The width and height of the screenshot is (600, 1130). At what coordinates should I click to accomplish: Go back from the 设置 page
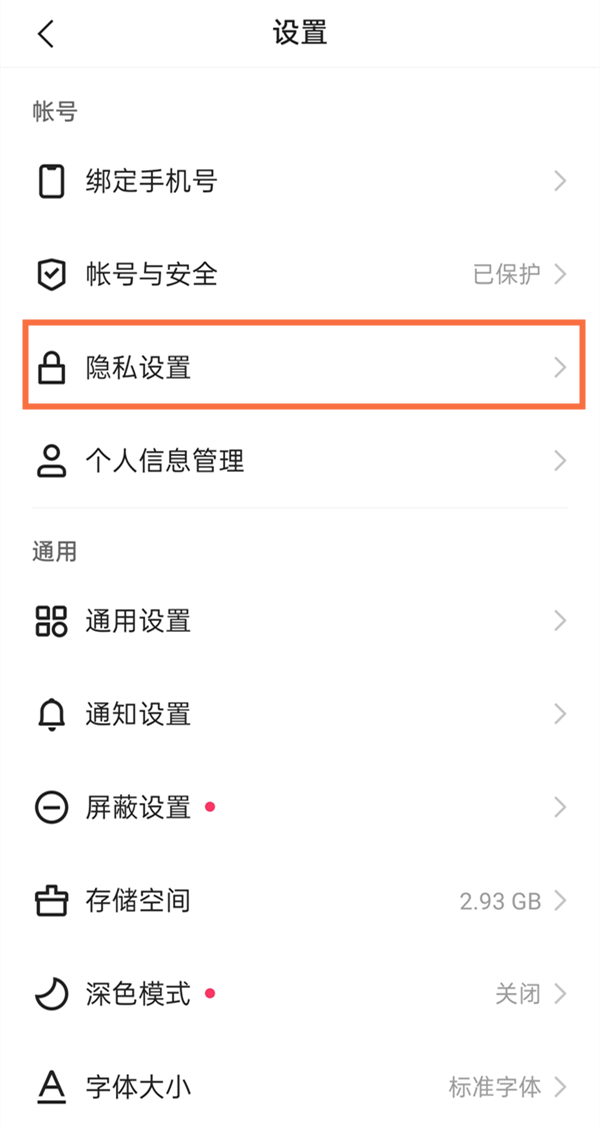46,34
